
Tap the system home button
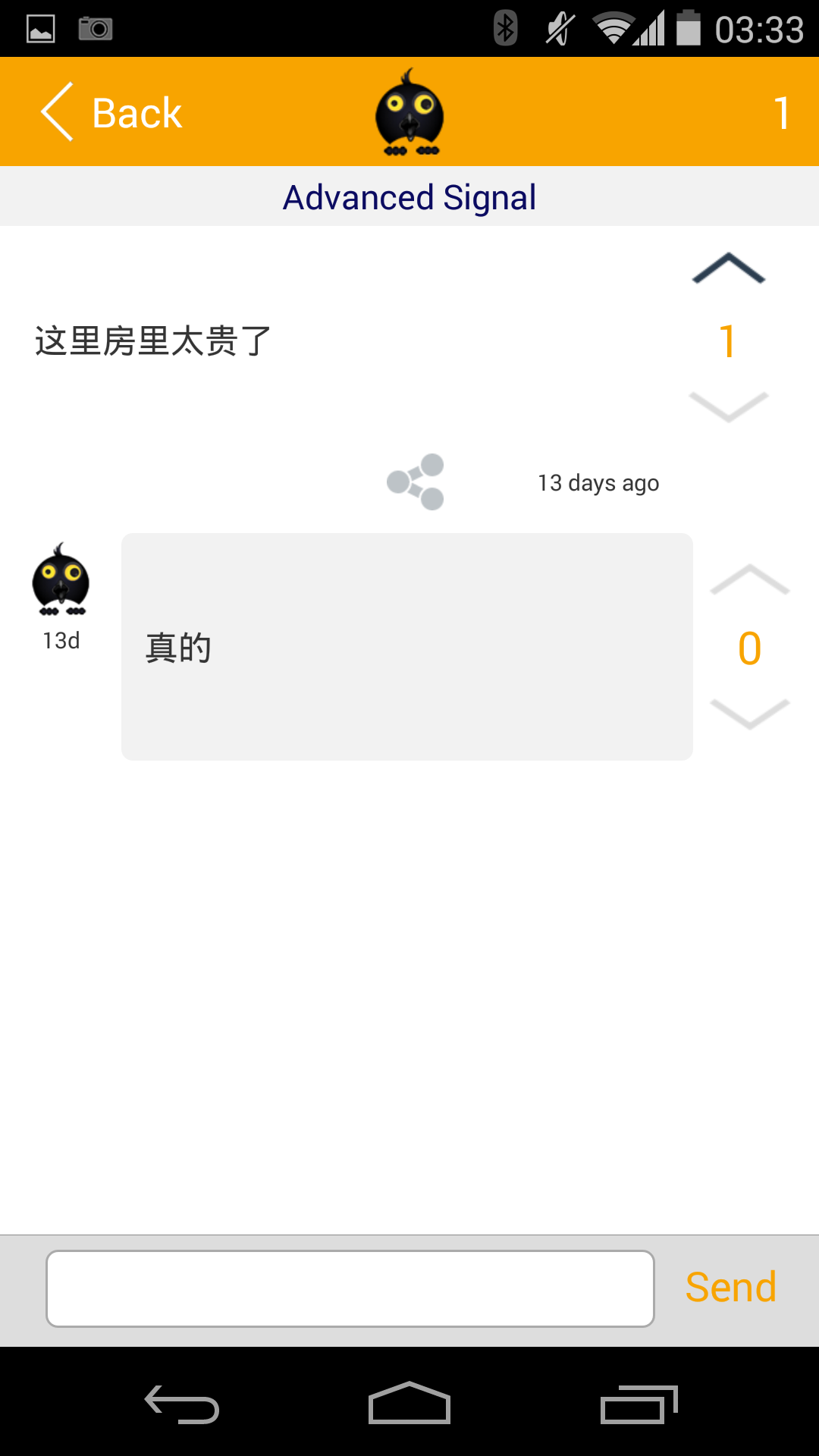(x=409, y=1403)
